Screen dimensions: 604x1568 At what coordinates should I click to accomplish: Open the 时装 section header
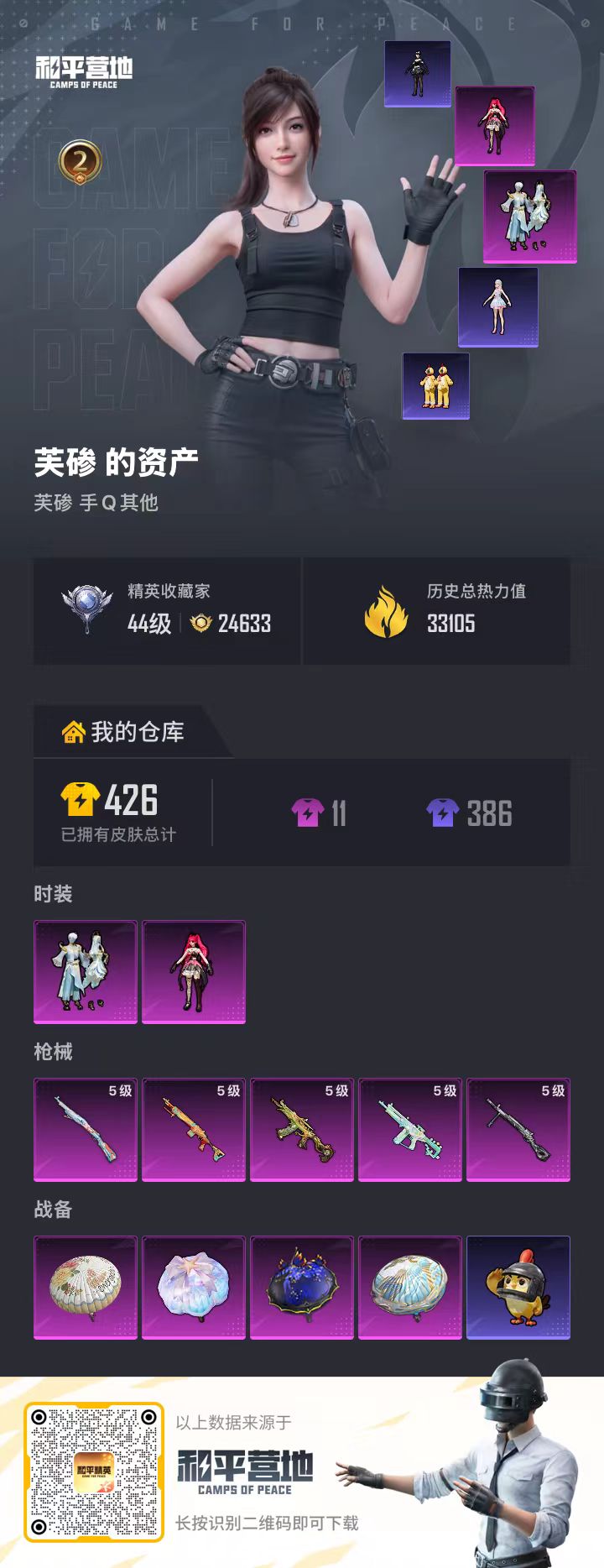point(50,895)
